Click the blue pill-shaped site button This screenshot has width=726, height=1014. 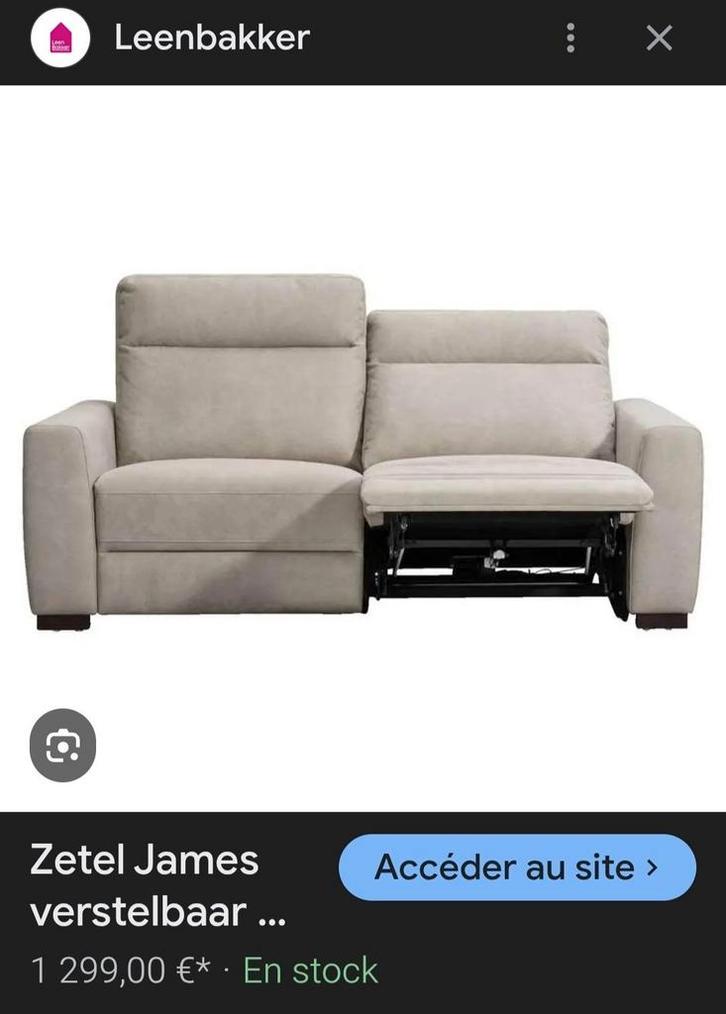pyautogui.click(x=515, y=867)
